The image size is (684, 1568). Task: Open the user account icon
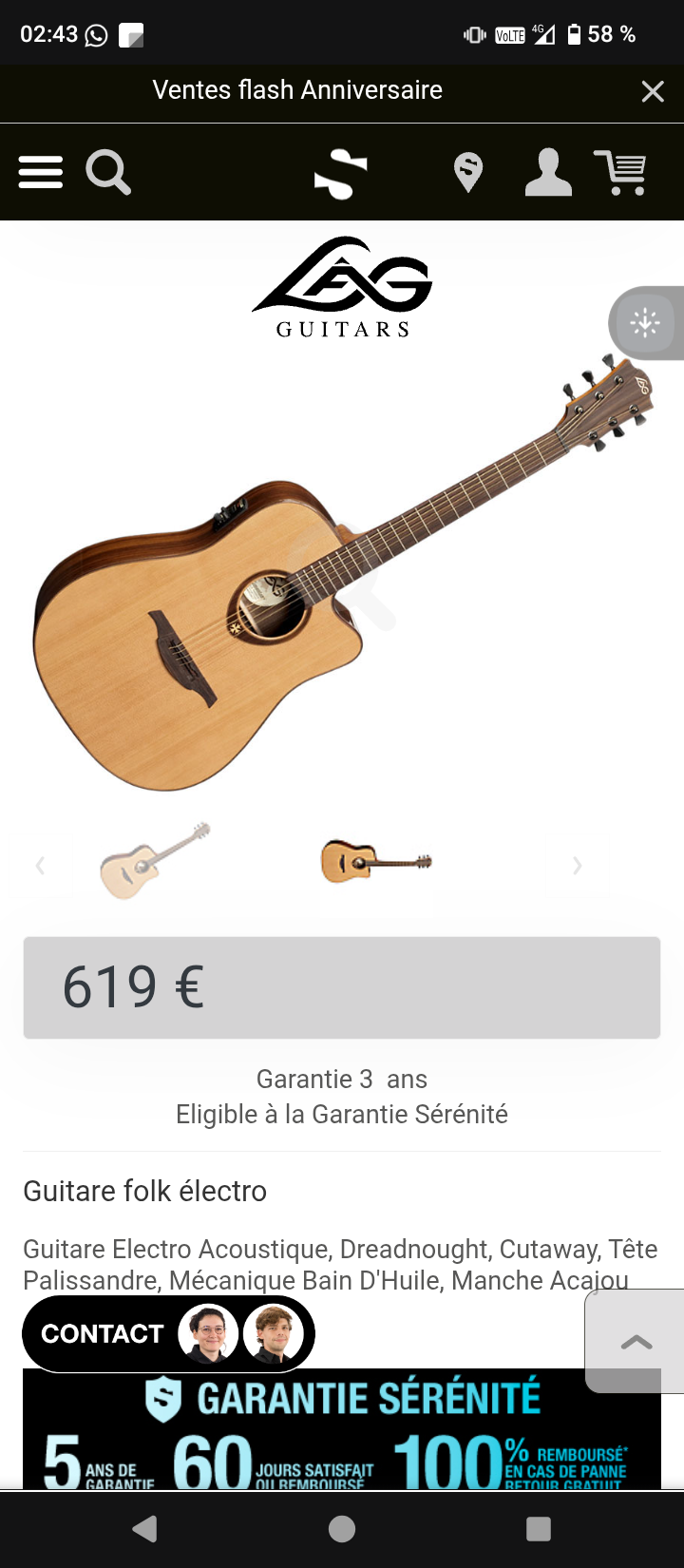coord(548,173)
